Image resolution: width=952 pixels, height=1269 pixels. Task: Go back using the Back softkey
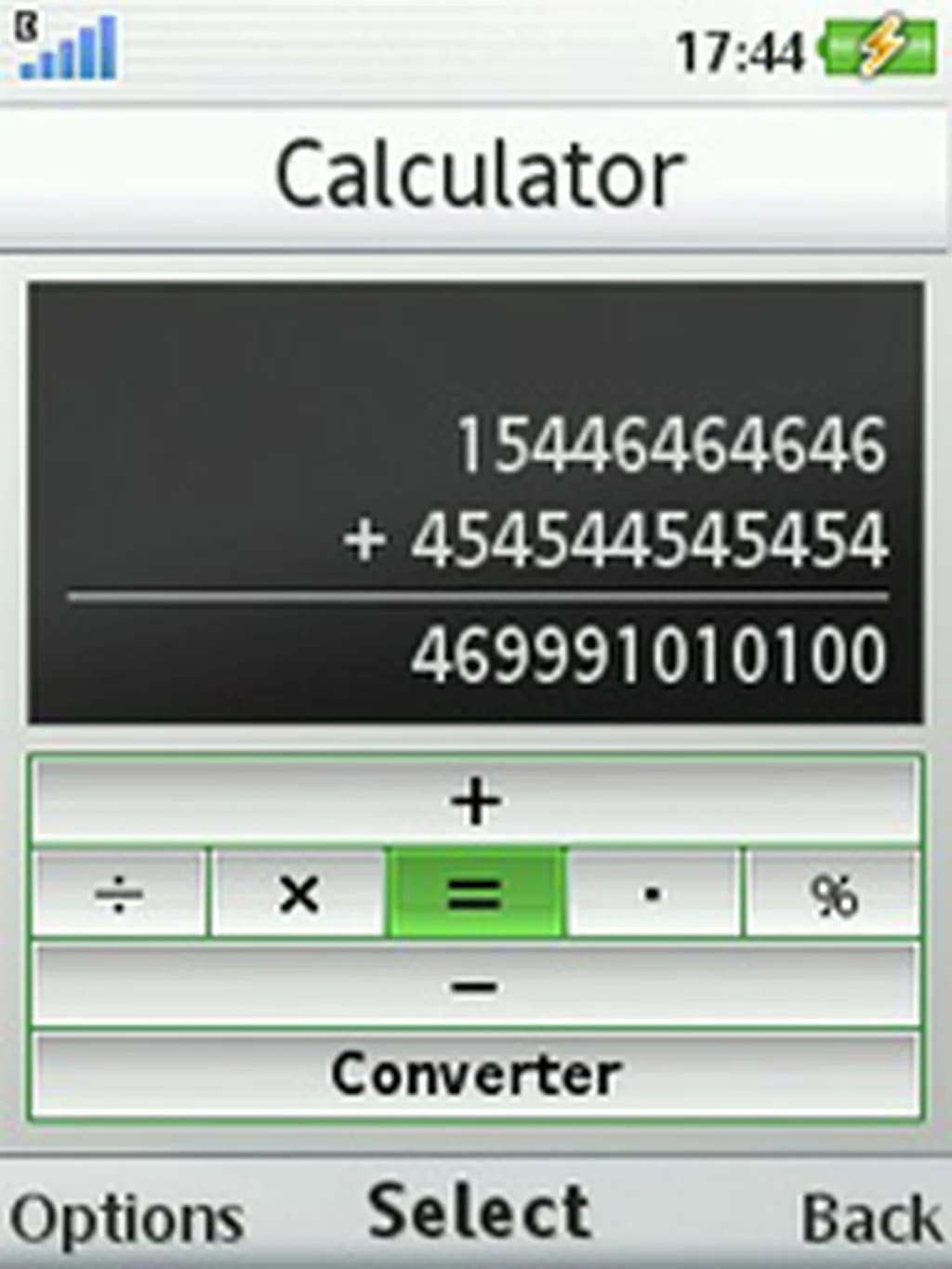(x=870, y=1216)
